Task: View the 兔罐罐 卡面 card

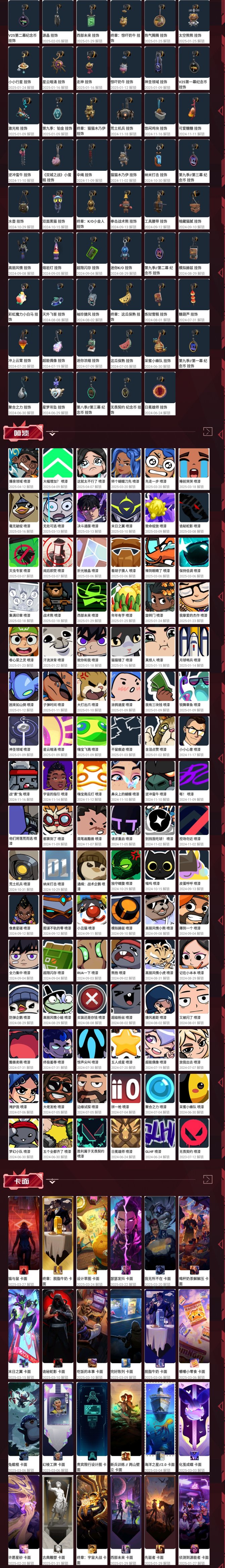Action: (24, 1424)
